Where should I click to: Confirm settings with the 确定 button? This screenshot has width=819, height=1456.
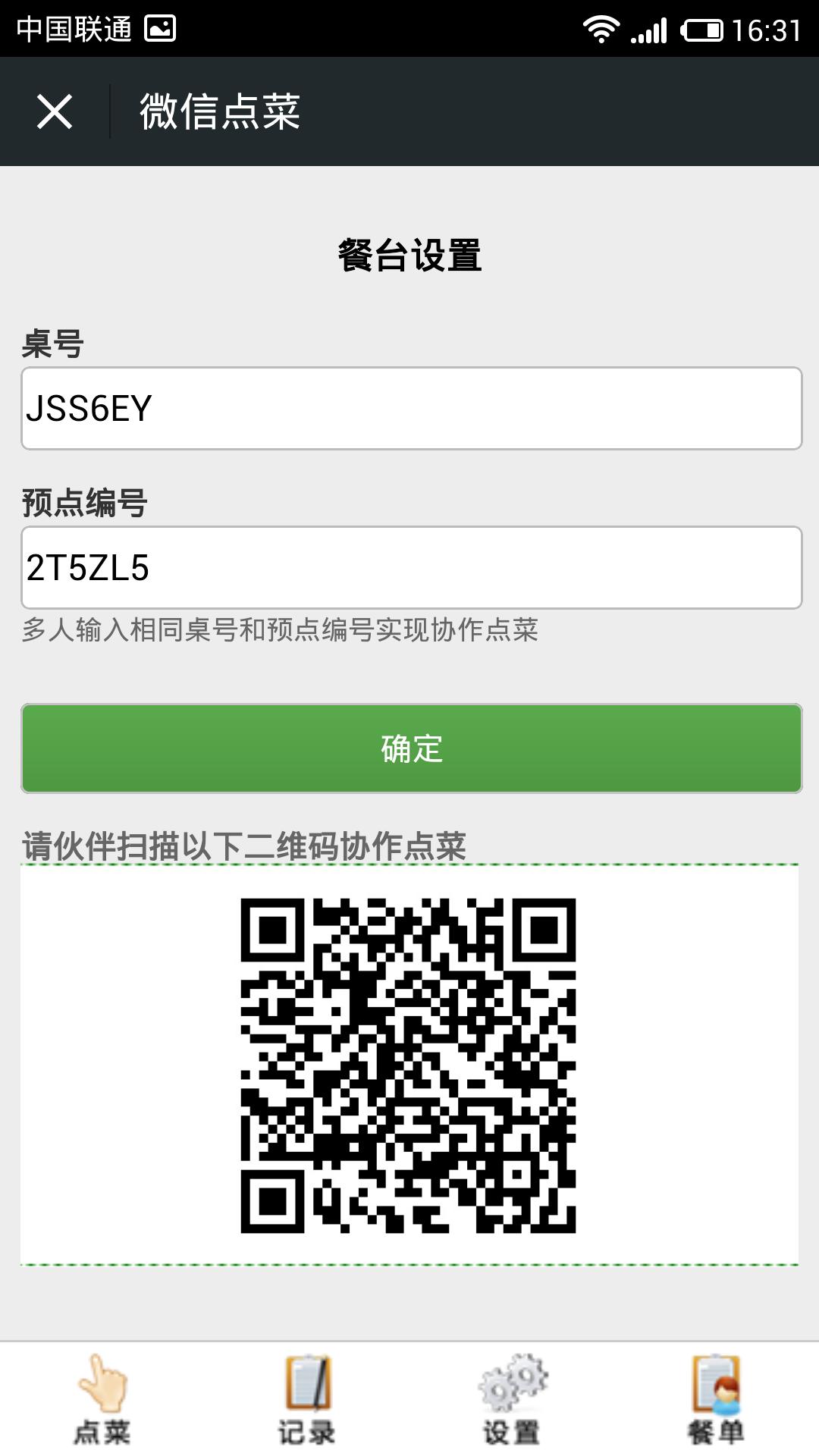click(411, 748)
